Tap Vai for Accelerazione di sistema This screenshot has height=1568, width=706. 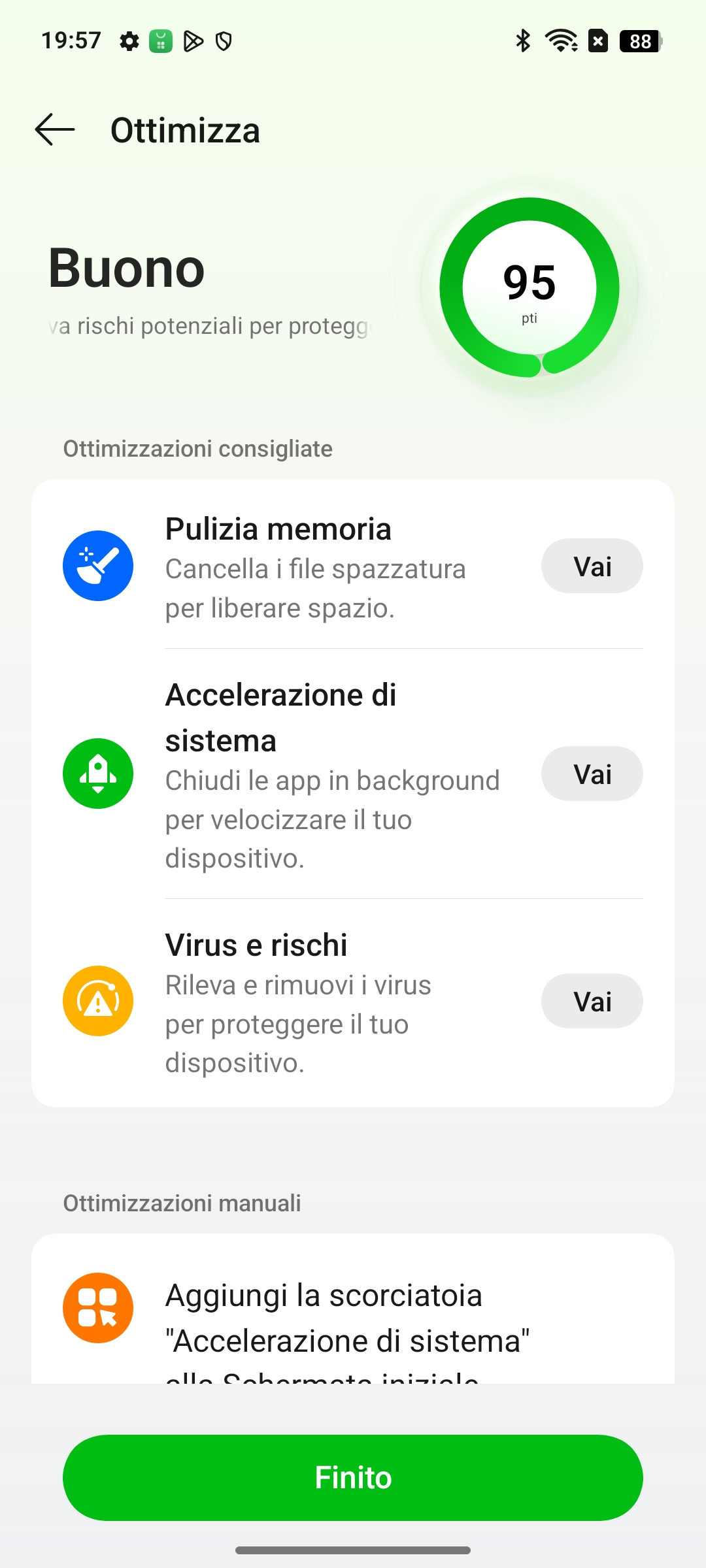[x=592, y=774]
